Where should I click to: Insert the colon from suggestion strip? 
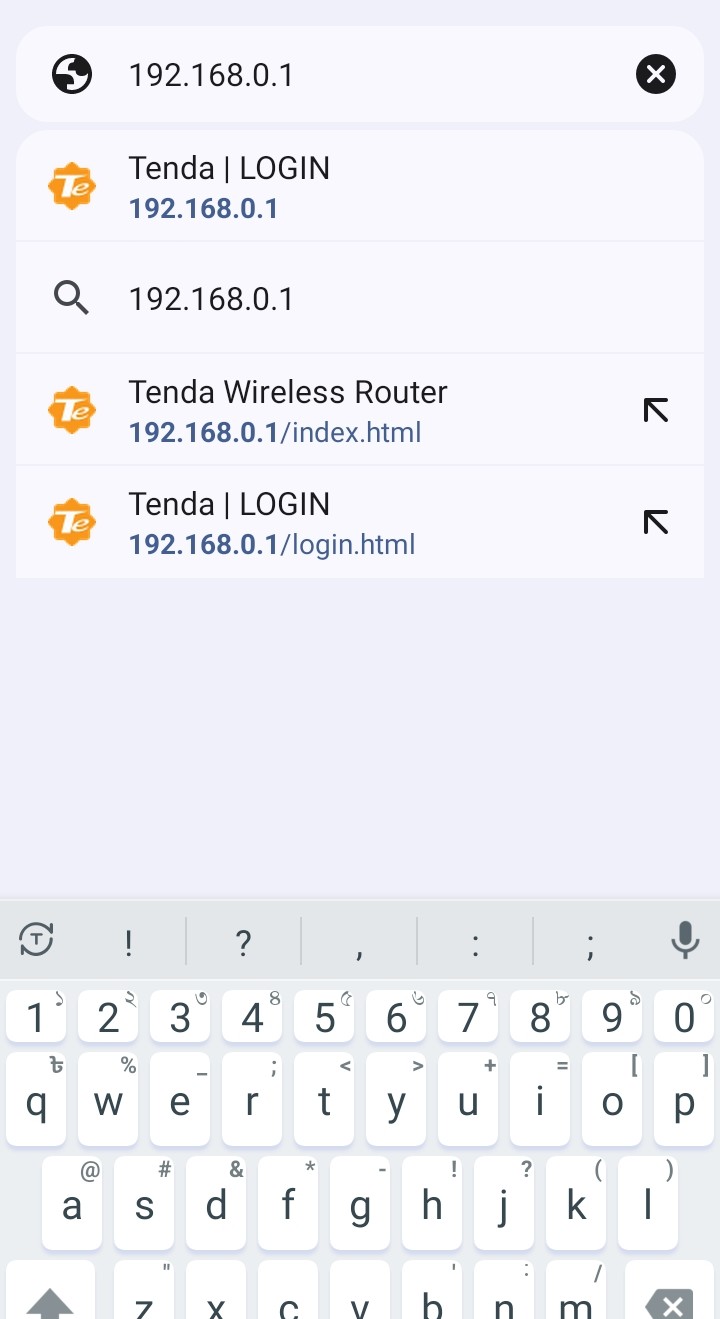pos(475,942)
